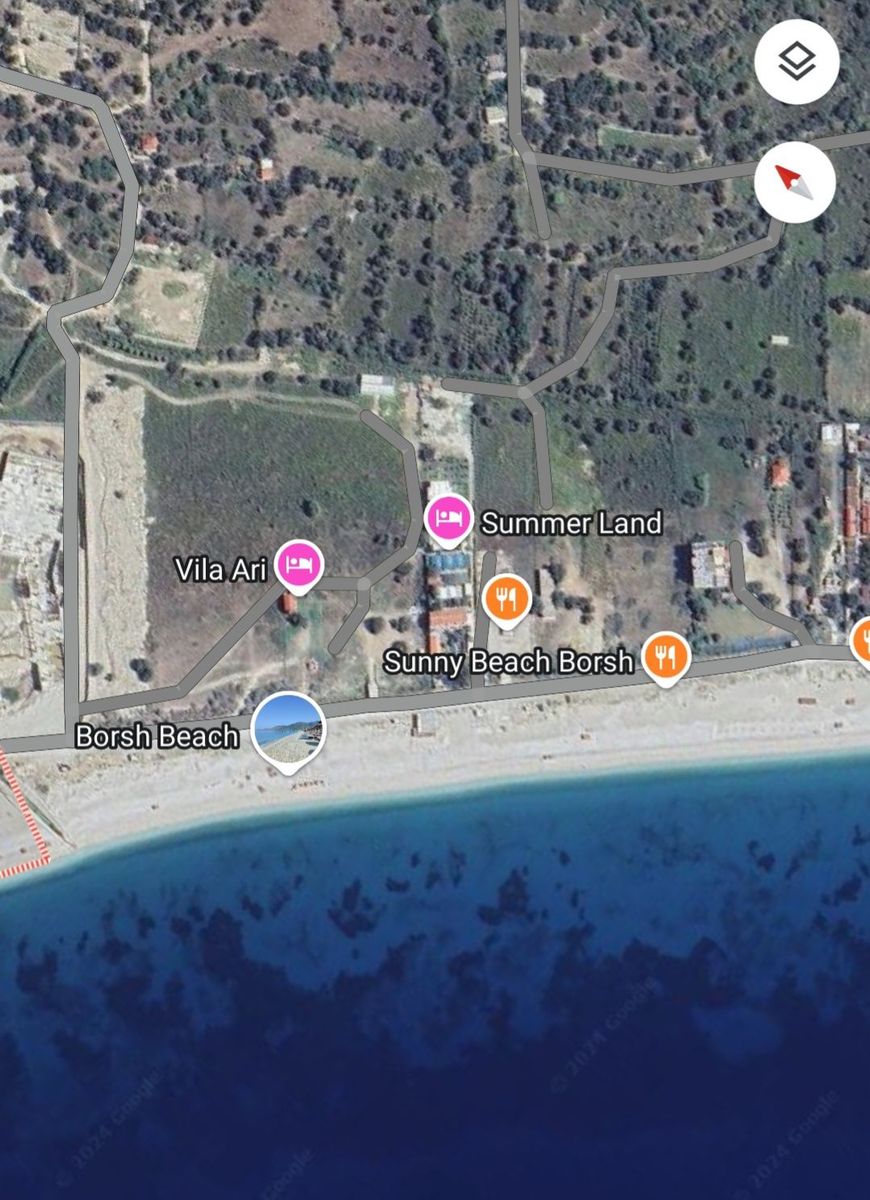This screenshot has height=1200, width=870.
Task: Tap the restaurant pin below Summer Land
Action: [507, 599]
